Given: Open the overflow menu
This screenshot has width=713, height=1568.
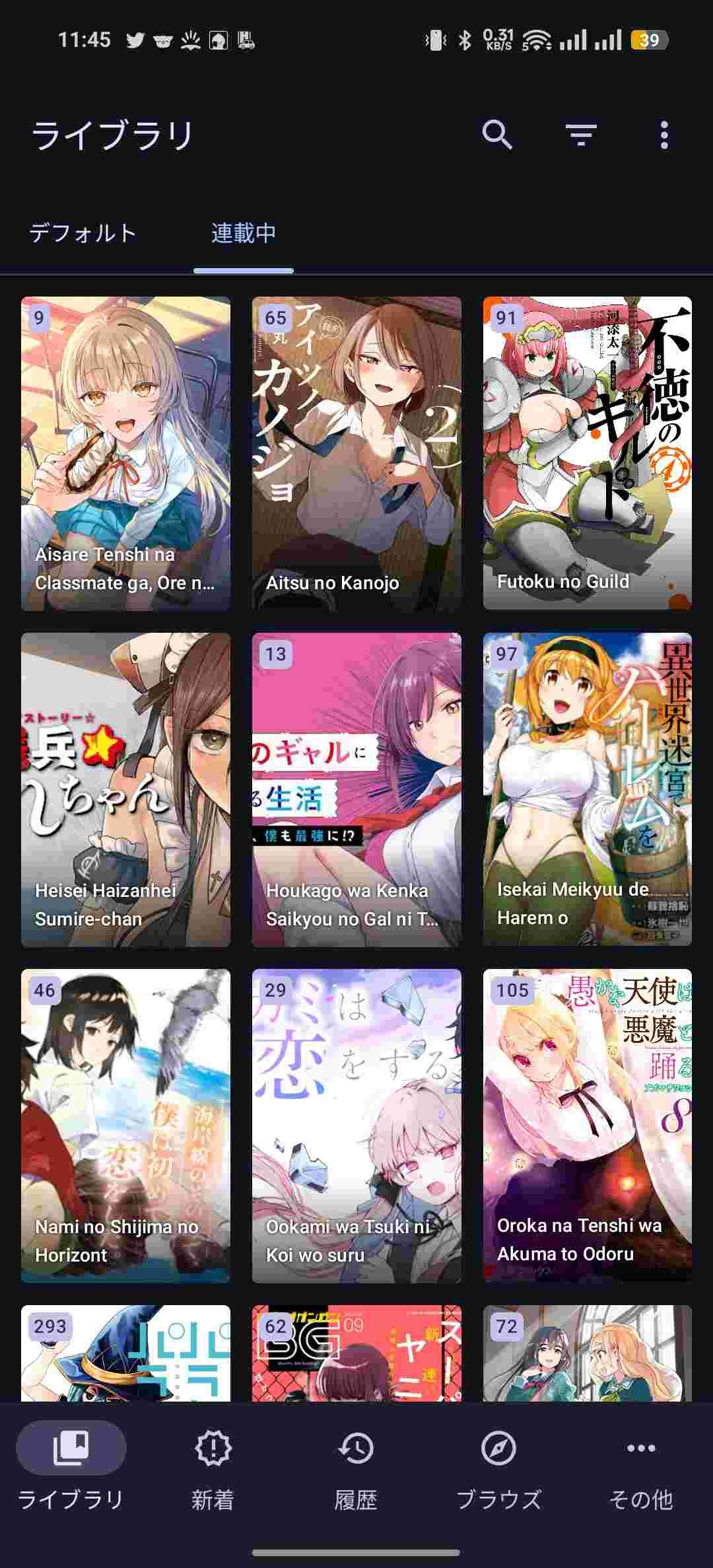Looking at the screenshot, I should pyautogui.click(x=664, y=135).
